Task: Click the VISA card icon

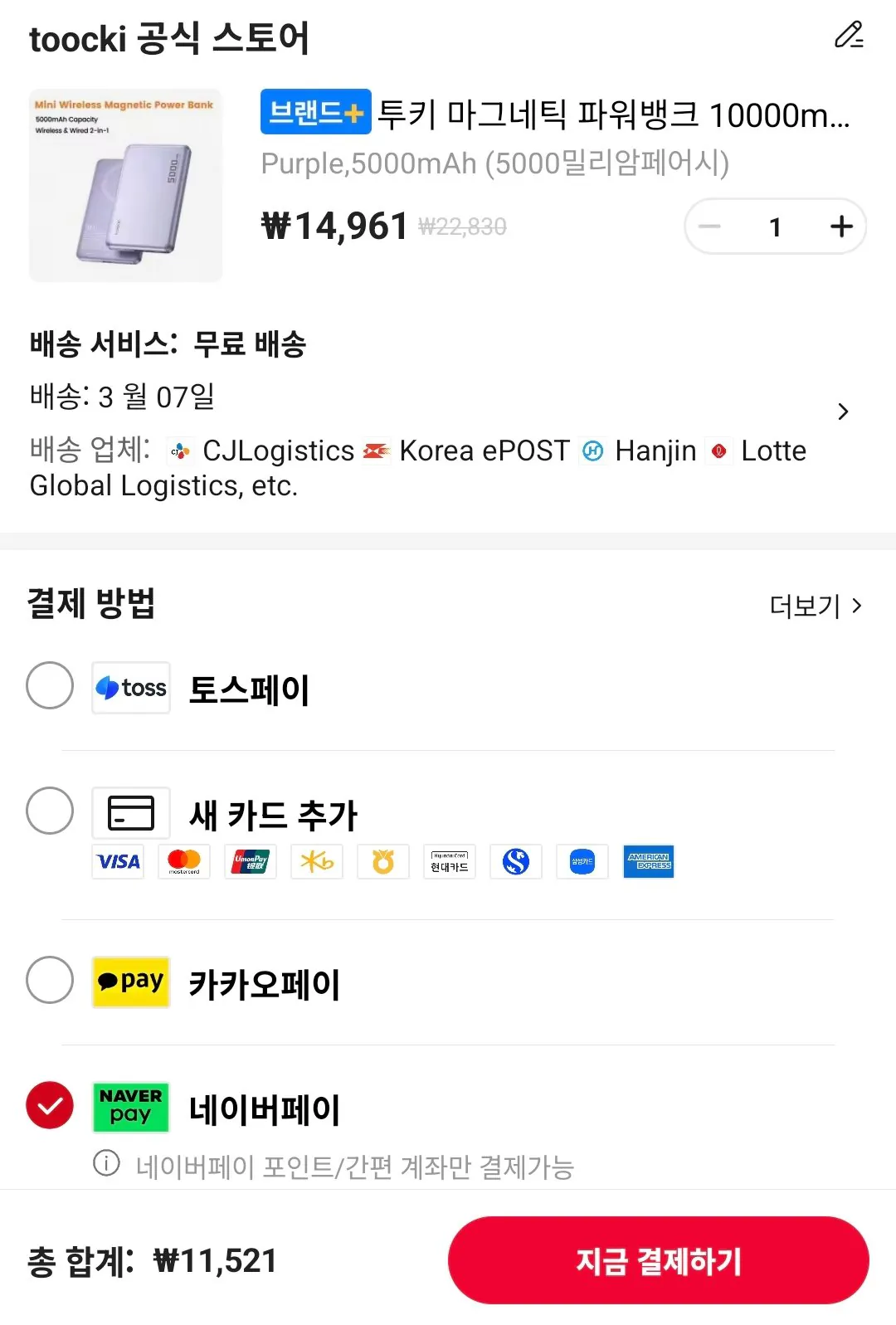Action: pos(117,861)
